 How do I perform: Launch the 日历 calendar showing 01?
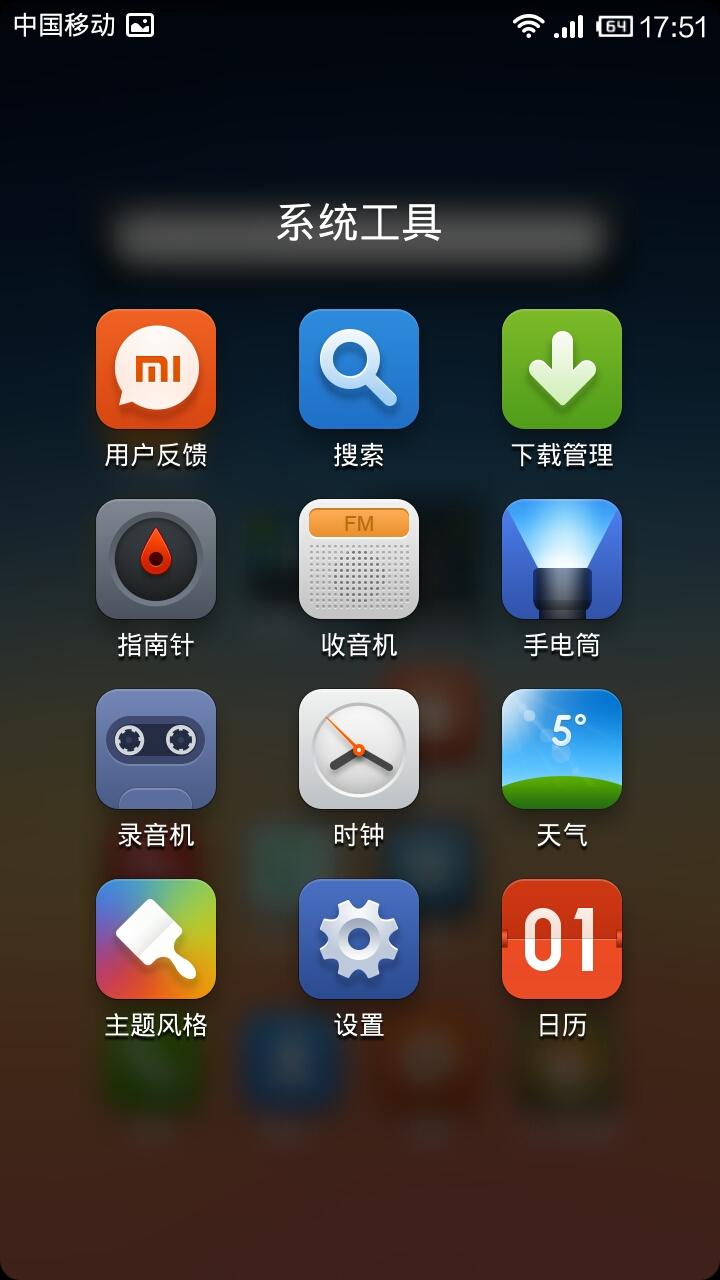click(561, 938)
